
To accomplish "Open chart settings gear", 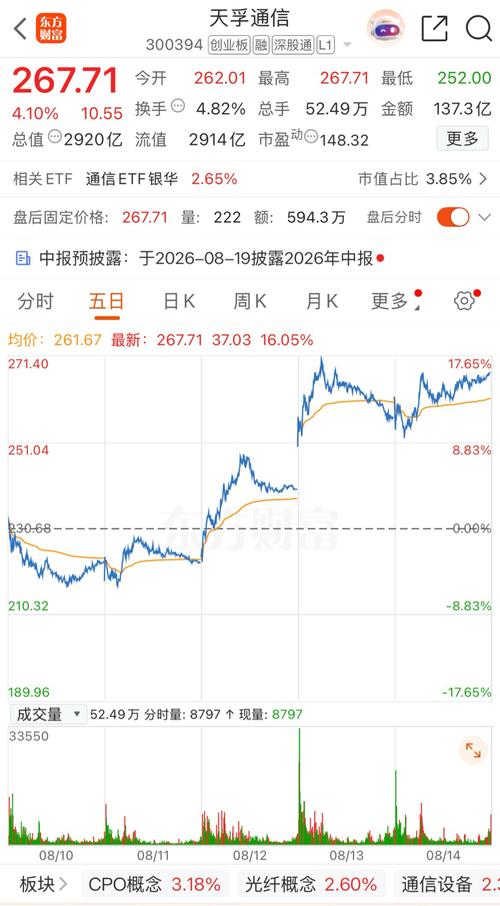I will [465, 300].
